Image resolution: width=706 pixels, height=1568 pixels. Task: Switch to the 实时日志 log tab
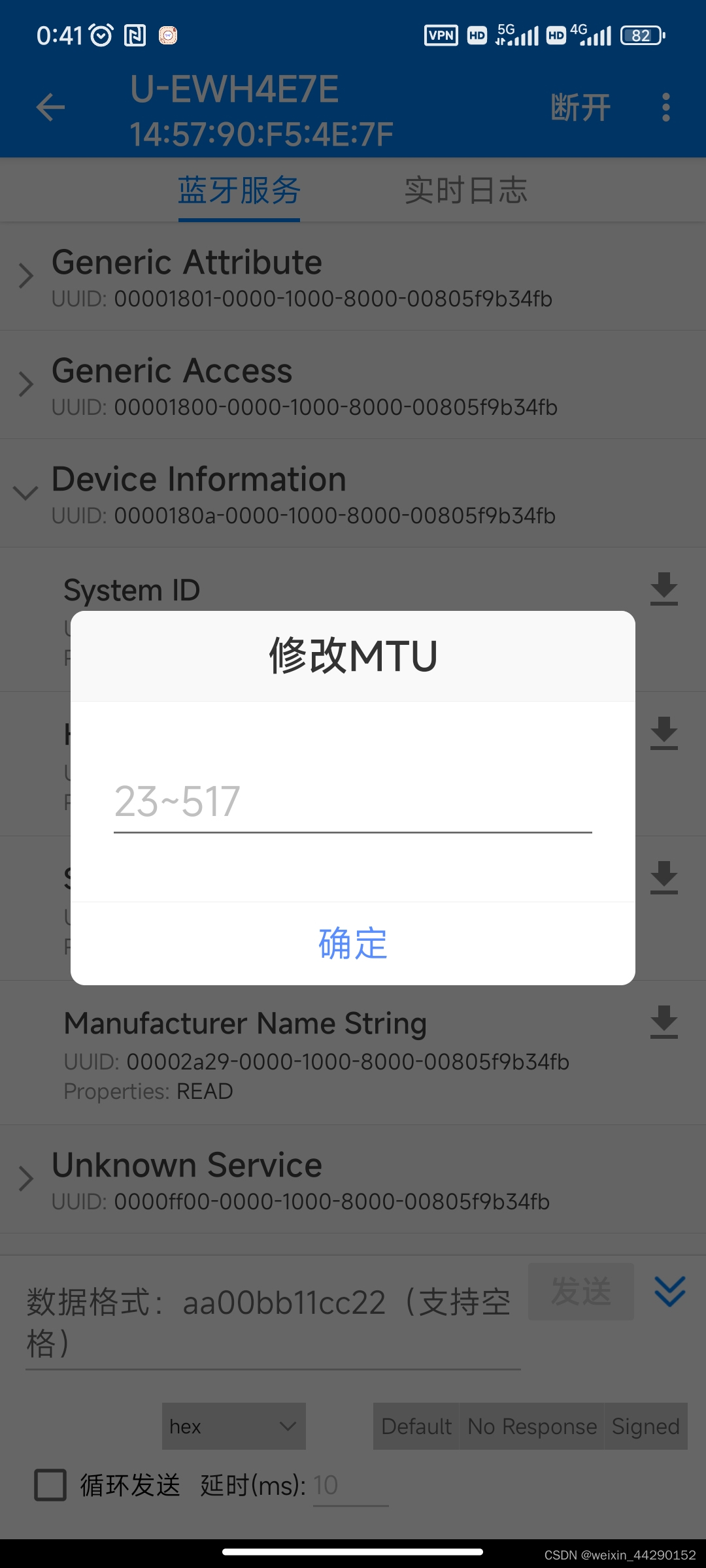(465, 190)
